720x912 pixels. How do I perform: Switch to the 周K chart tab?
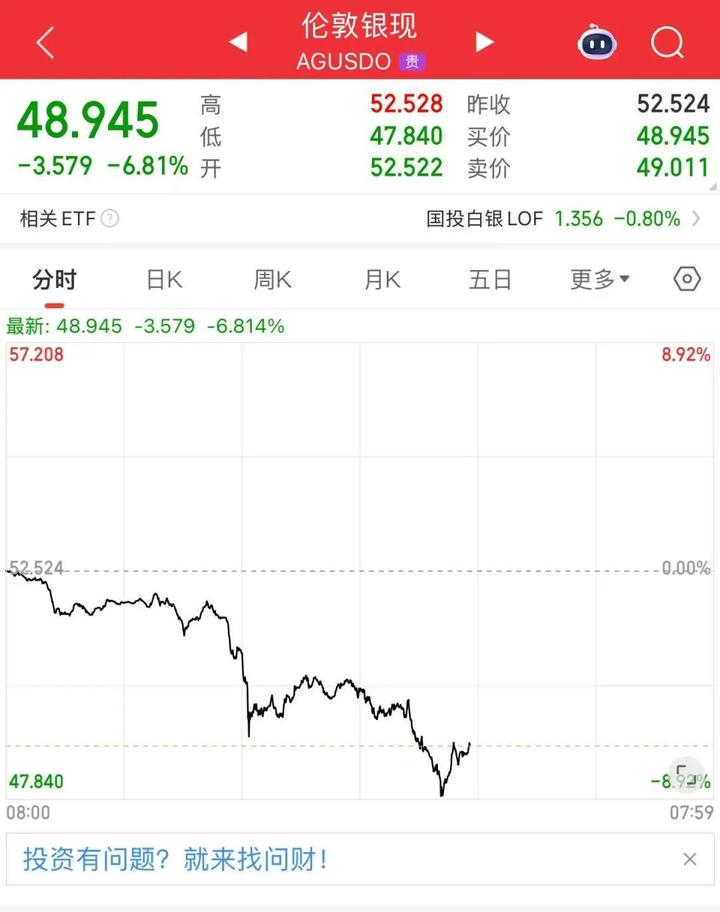tap(272, 280)
